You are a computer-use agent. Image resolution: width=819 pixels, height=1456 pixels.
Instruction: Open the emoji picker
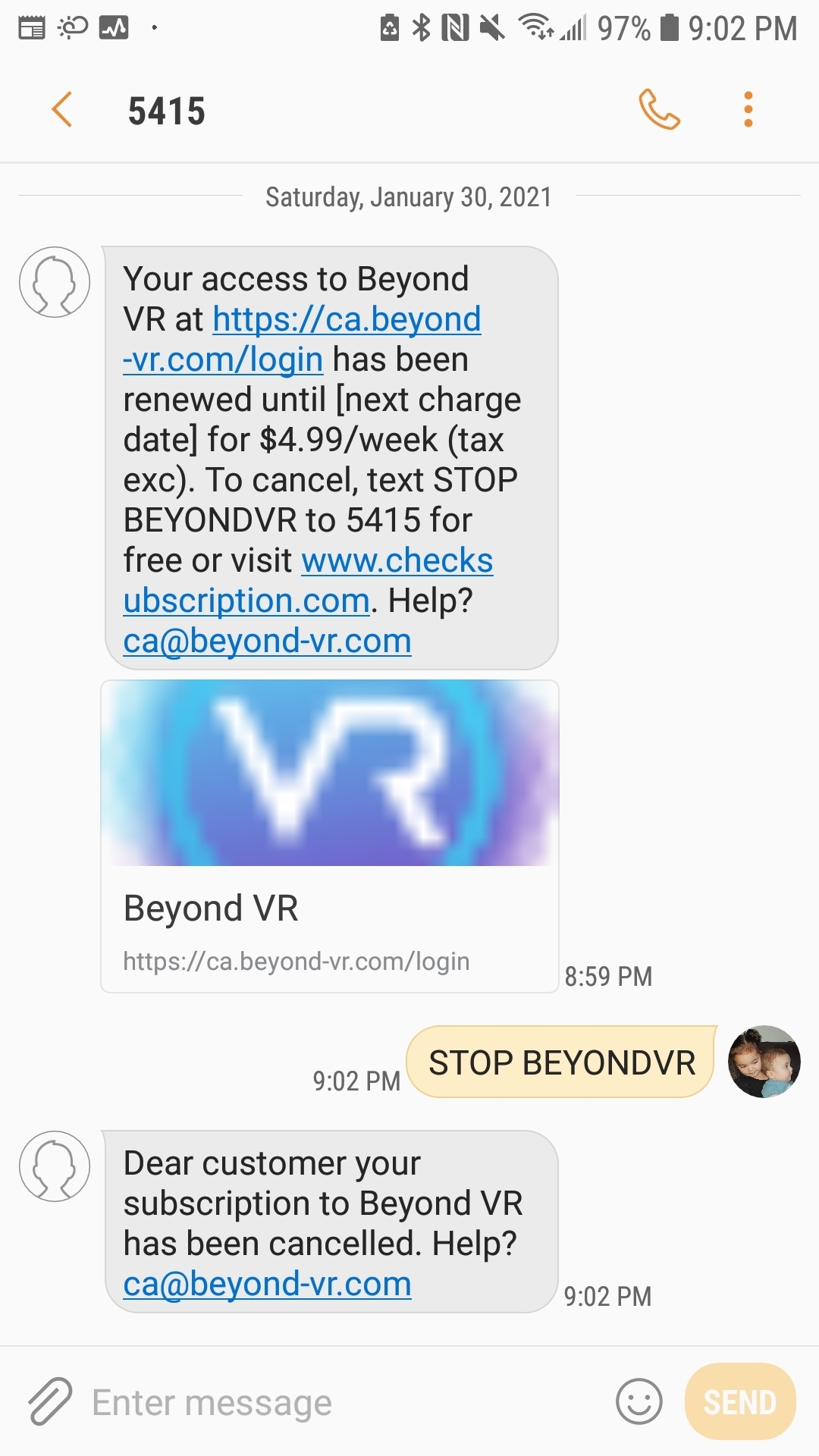point(639,1401)
